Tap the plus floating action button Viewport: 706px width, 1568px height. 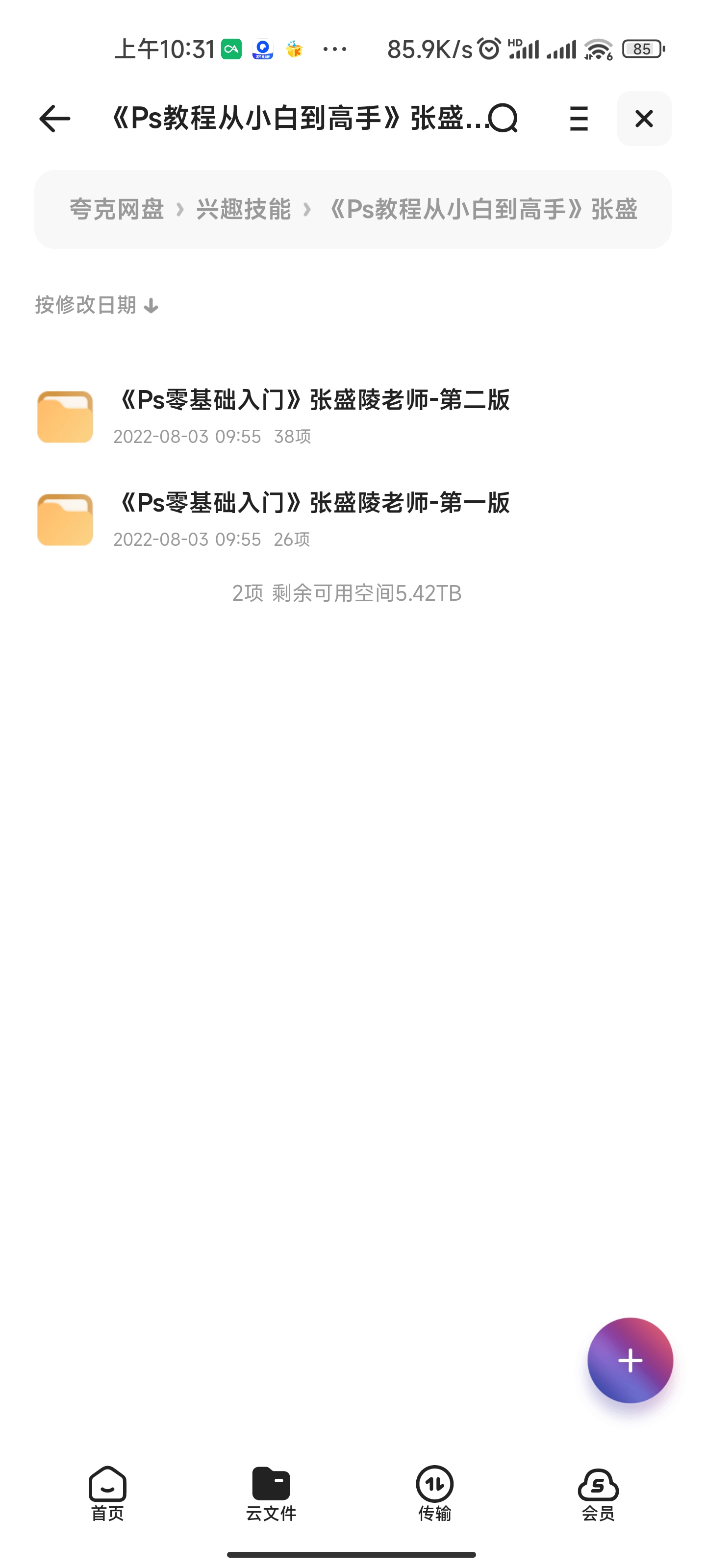(x=629, y=1360)
